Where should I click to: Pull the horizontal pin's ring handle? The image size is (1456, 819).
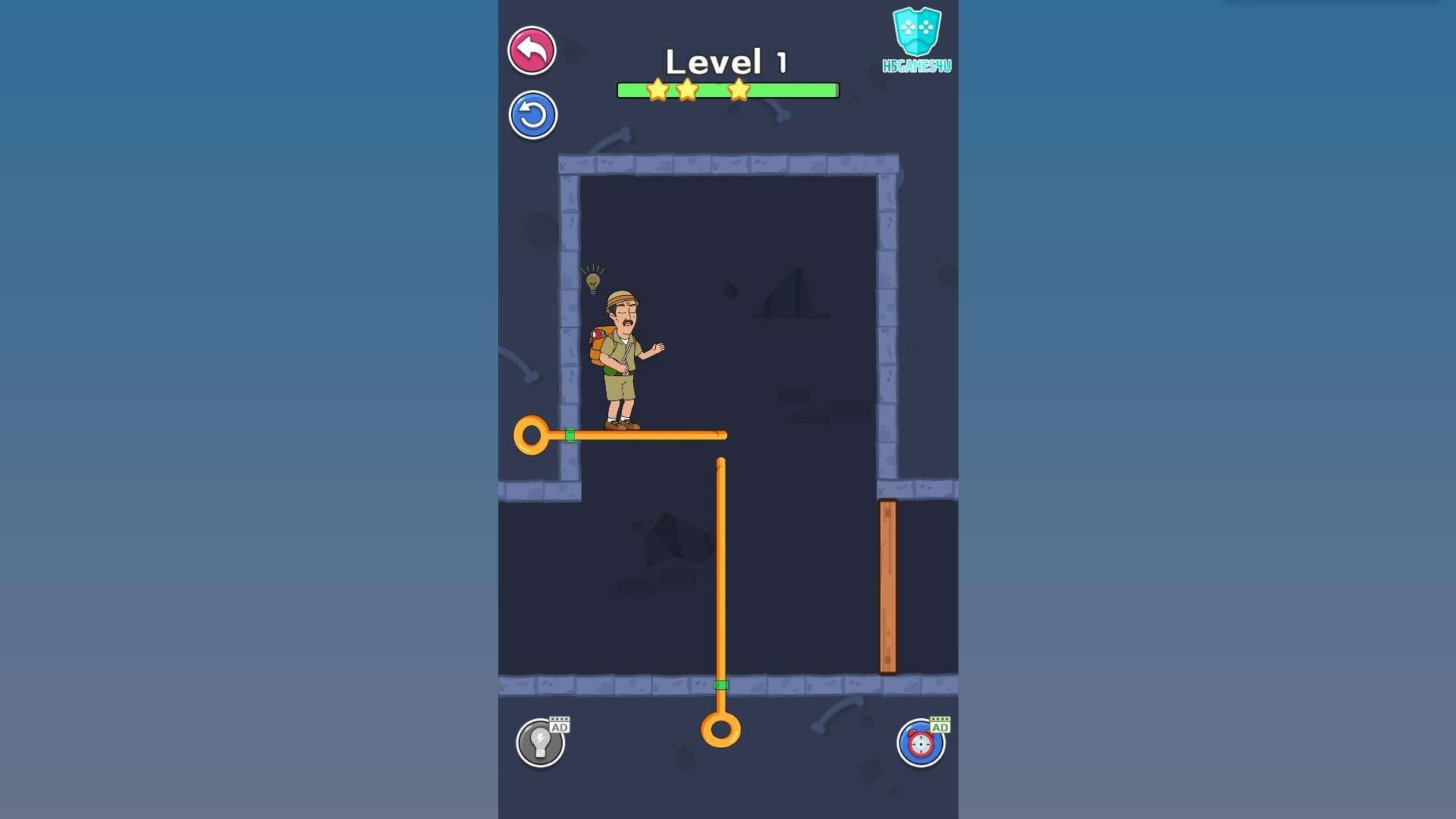tap(531, 435)
